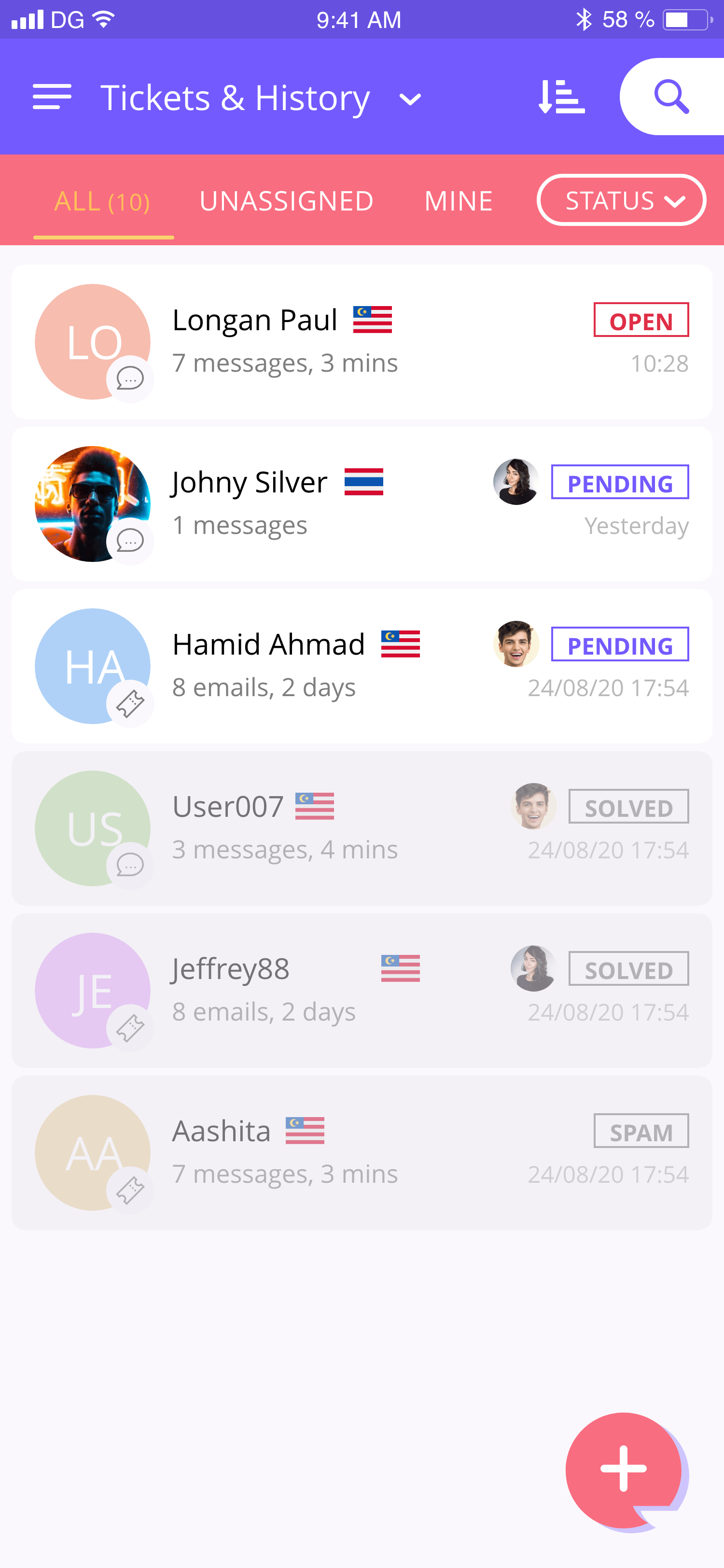This screenshot has width=724, height=1568.
Task: Open the hamburger menu
Action: pyautogui.click(x=52, y=98)
